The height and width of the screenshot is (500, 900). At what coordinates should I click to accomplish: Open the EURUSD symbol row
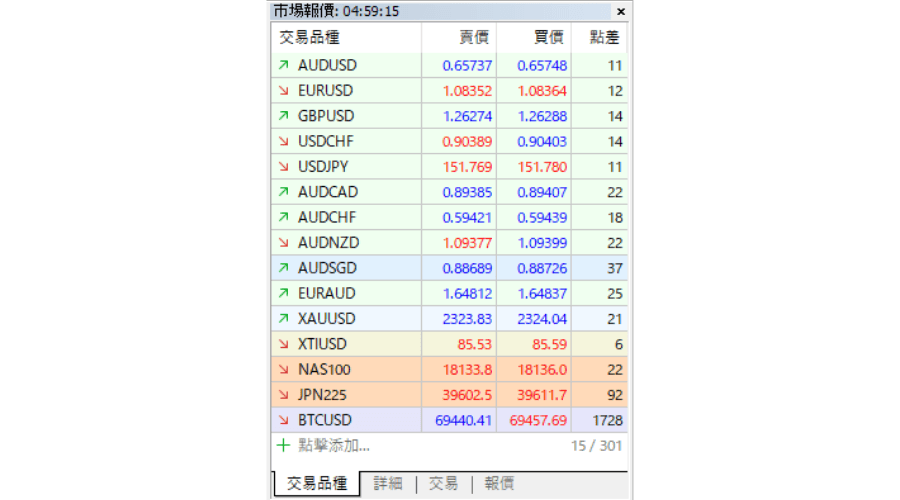326,90
